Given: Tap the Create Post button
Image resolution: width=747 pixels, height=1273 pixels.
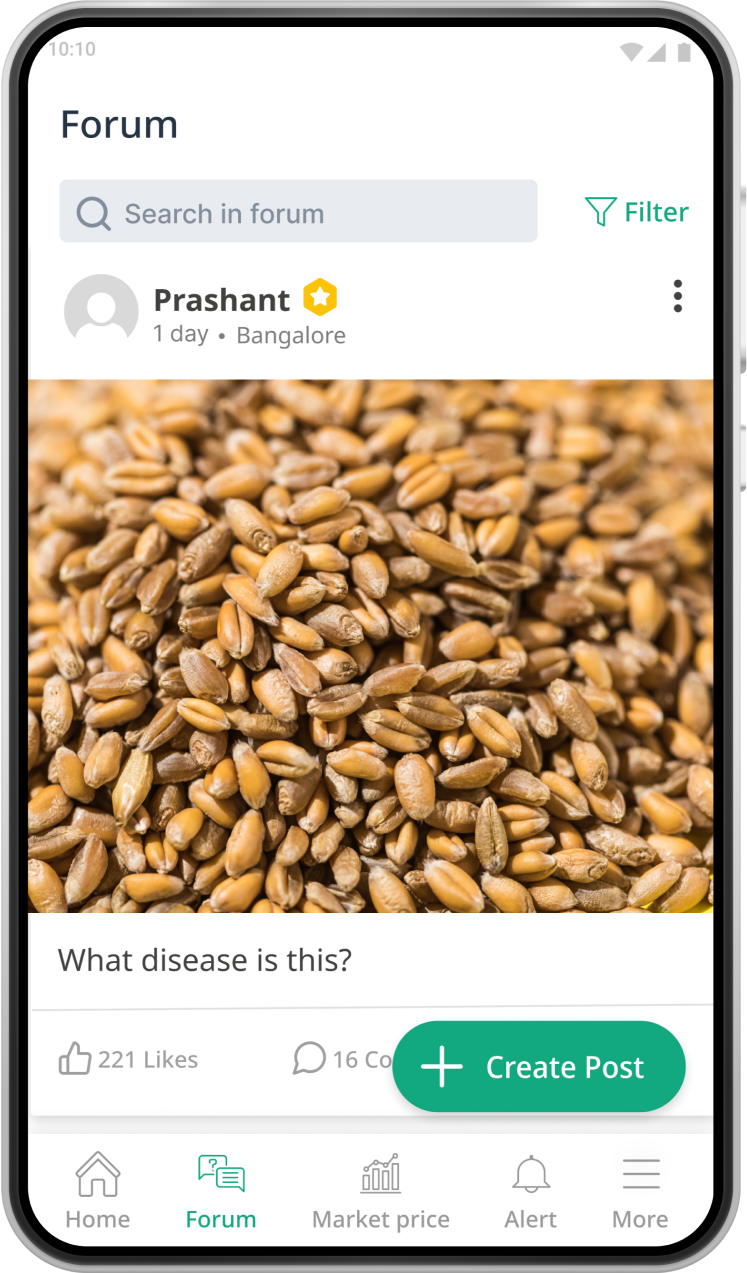Looking at the screenshot, I should 539,1067.
